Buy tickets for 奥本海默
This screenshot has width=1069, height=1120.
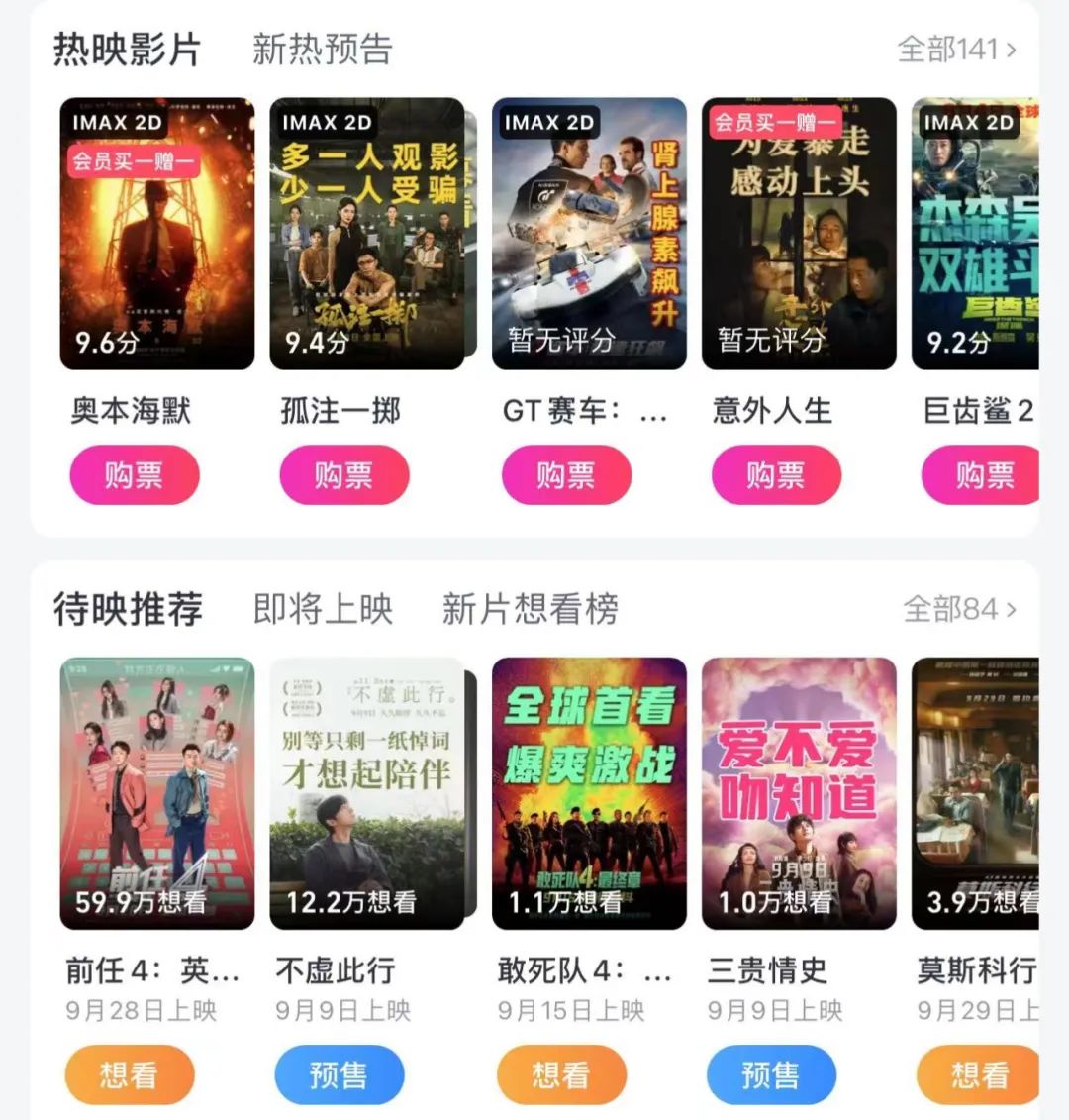135,475
